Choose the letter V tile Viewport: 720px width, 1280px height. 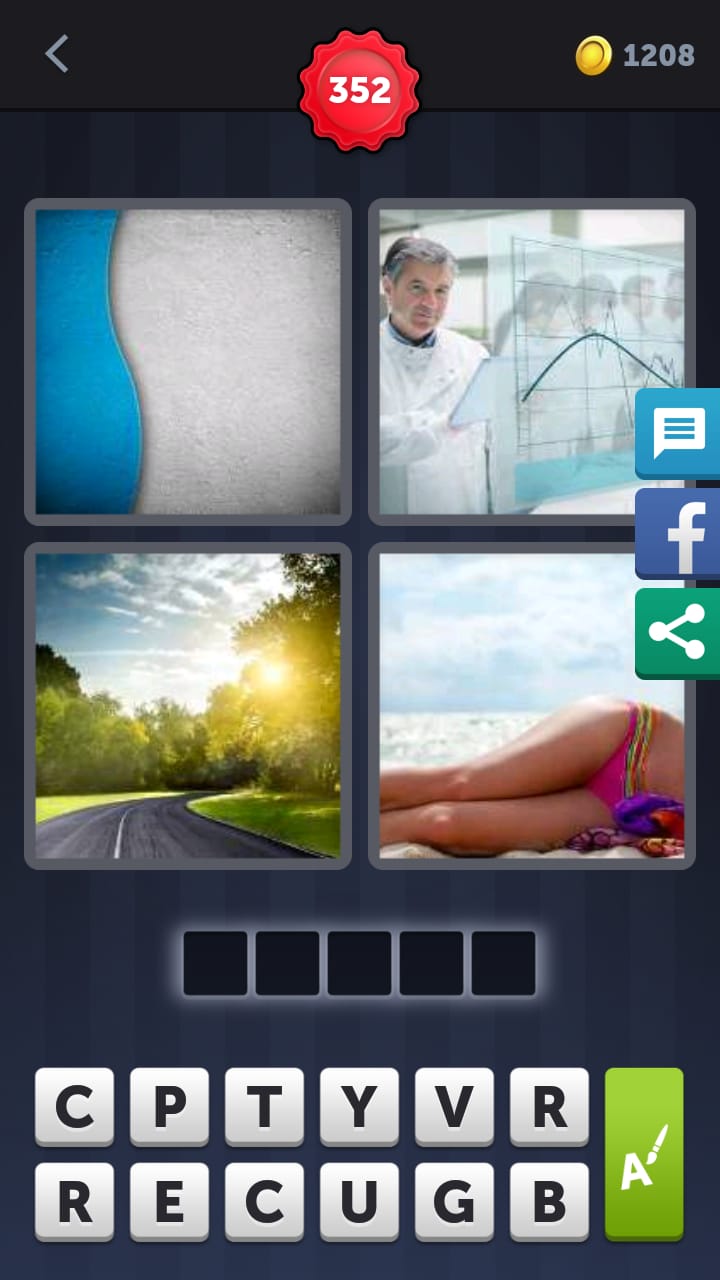coord(454,1106)
